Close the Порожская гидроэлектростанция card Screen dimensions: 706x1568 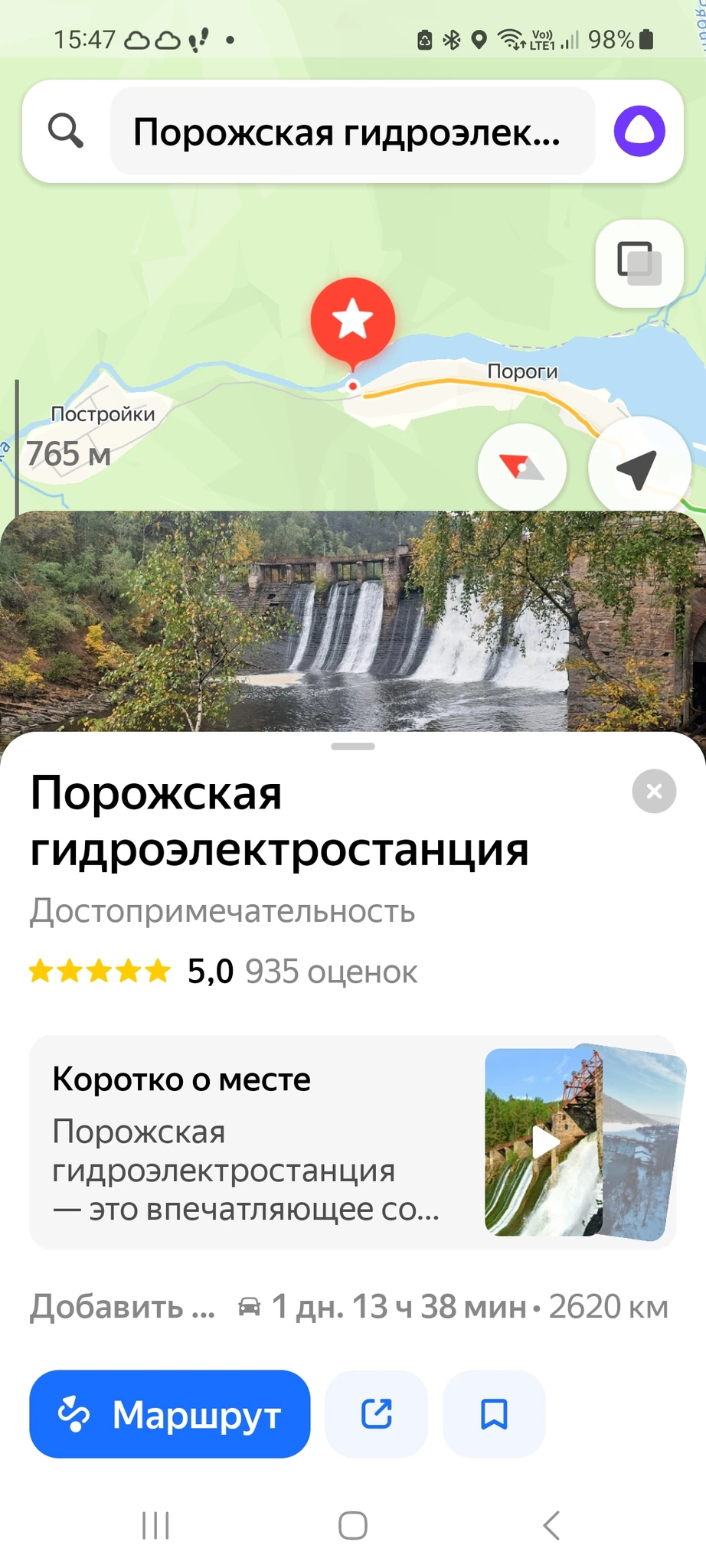654,791
